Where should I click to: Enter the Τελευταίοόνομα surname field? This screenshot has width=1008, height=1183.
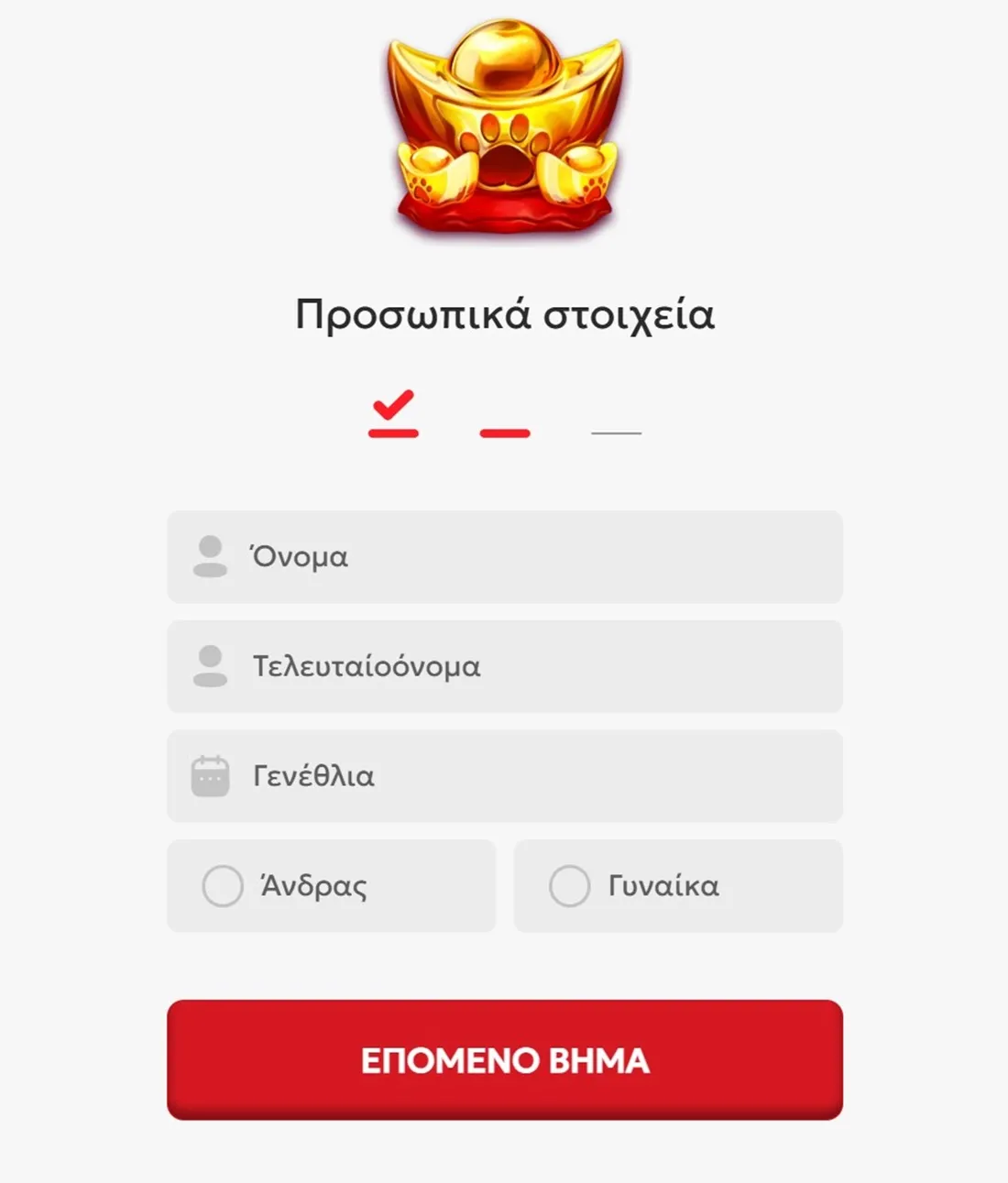(x=504, y=666)
